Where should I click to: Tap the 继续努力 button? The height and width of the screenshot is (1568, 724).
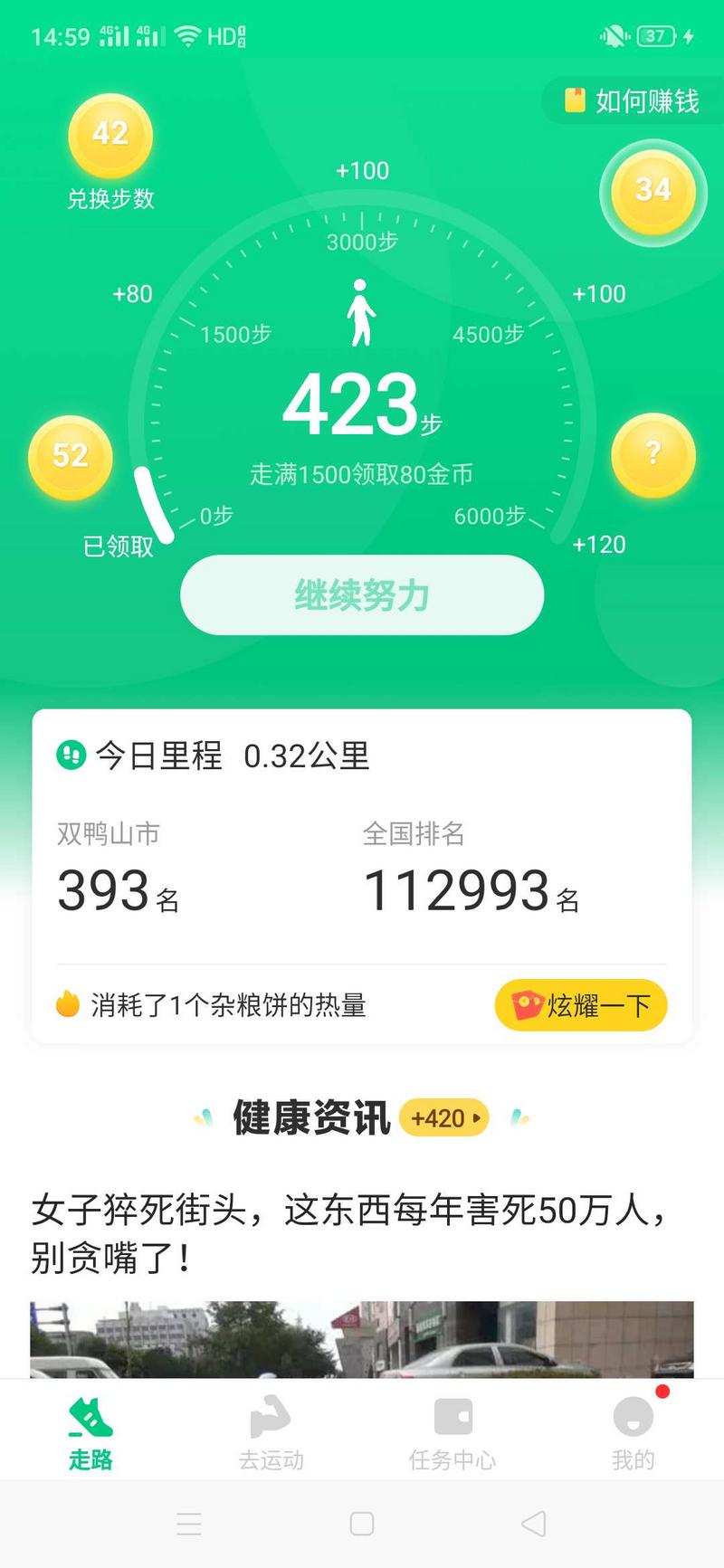click(x=362, y=595)
